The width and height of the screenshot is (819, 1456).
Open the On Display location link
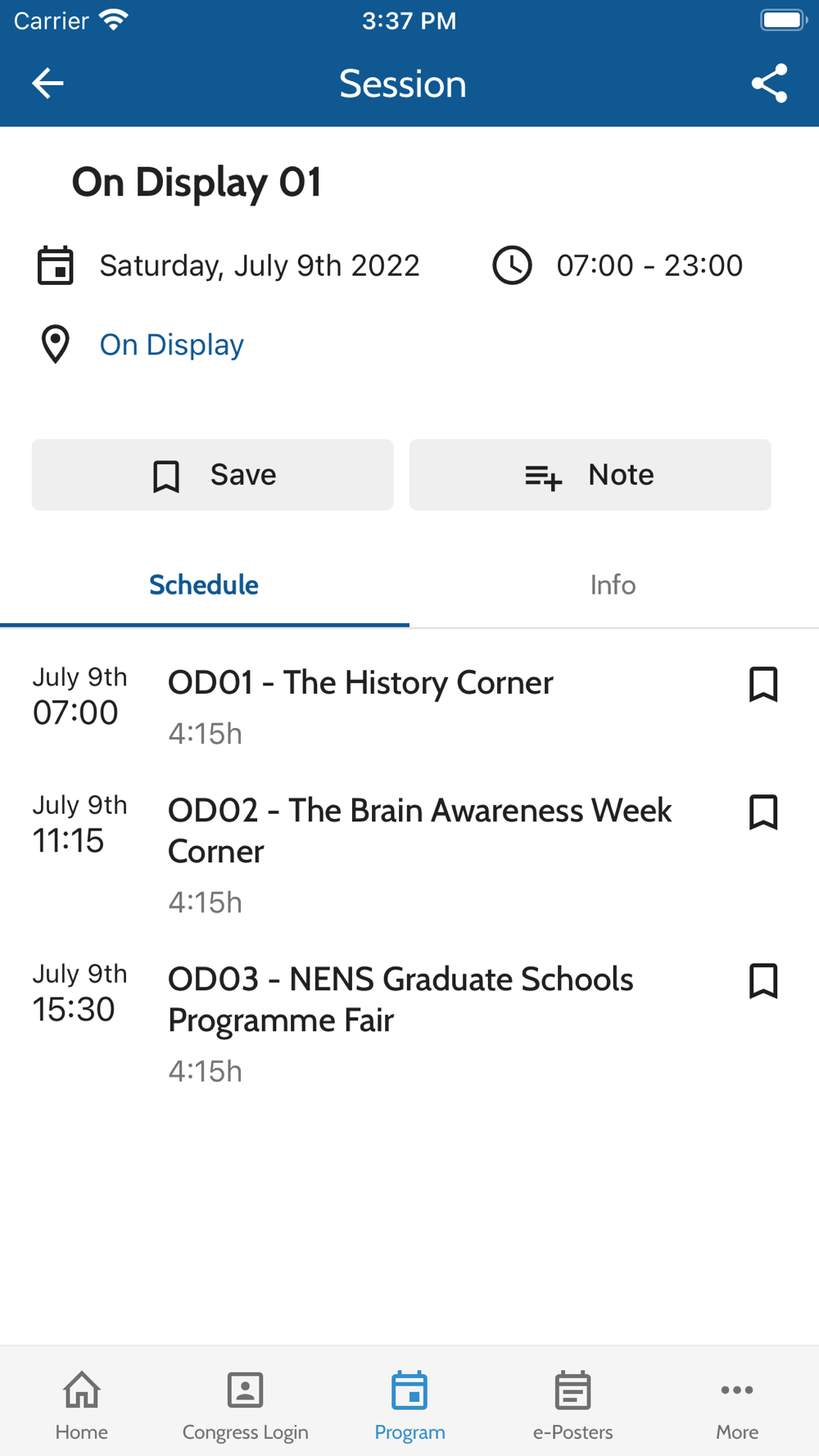(x=171, y=345)
